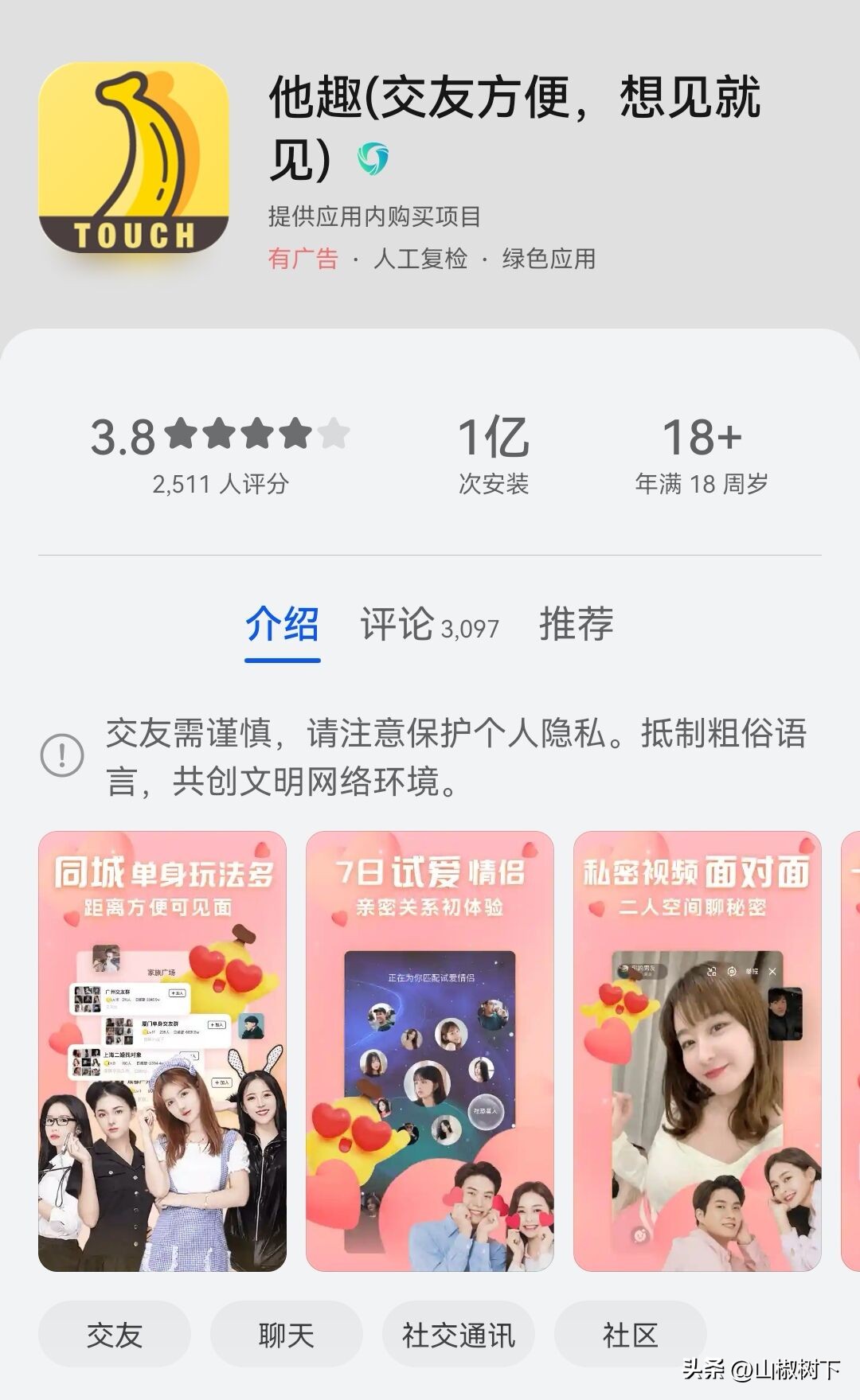Open the 社区 tag chip
The width and height of the screenshot is (860, 1400).
[x=631, y=1335]
